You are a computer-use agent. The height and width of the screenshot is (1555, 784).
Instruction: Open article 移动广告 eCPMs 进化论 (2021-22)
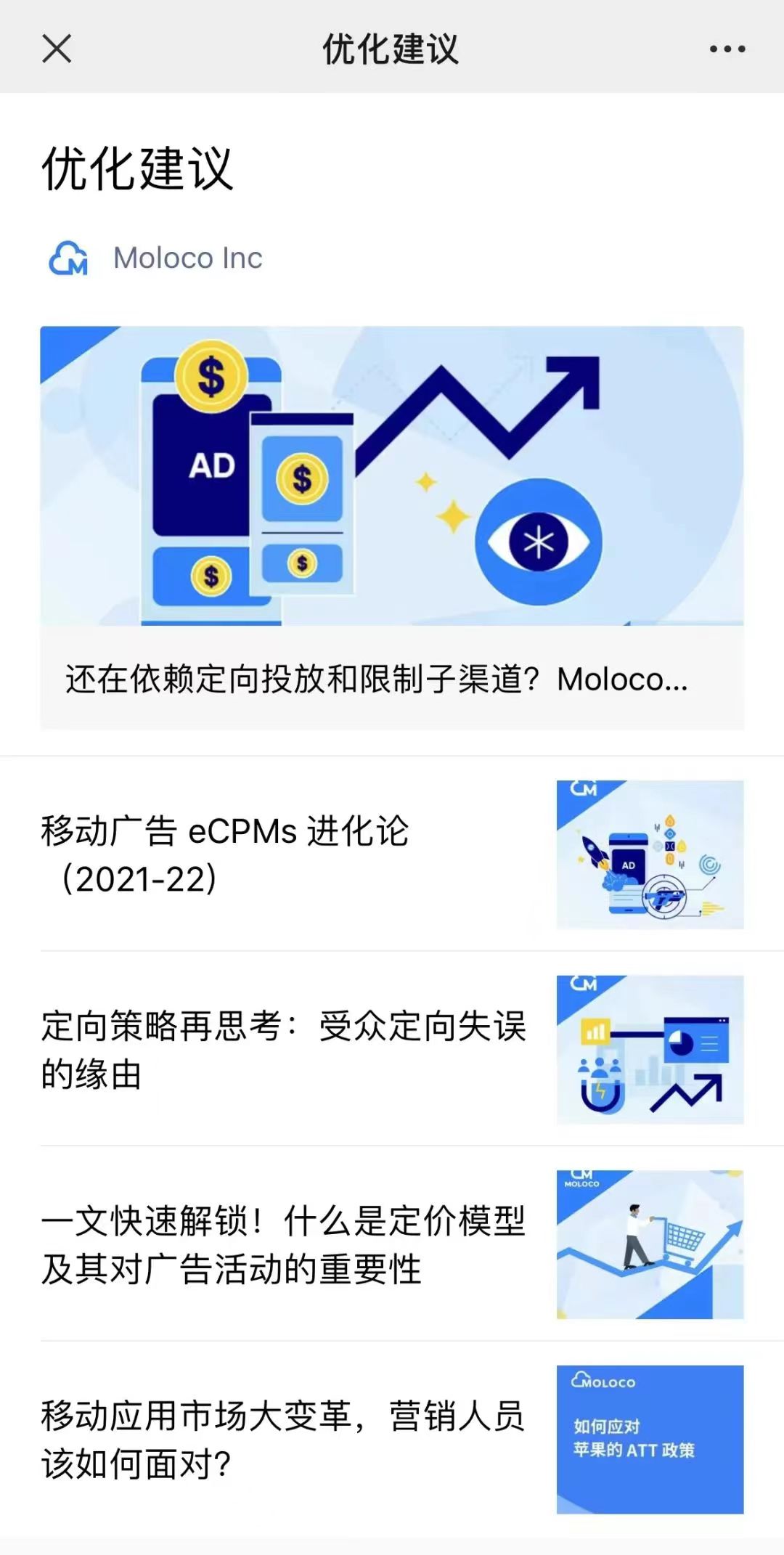pos(392,854)
